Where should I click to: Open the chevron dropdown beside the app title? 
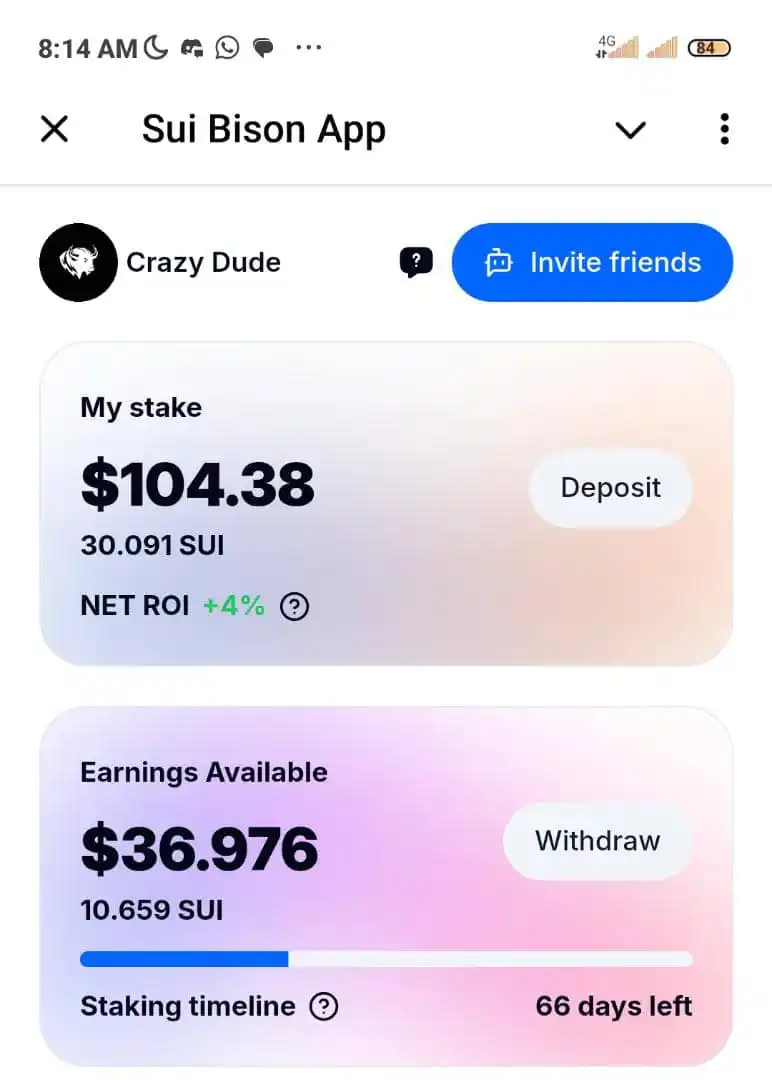(x=630, y=130)
